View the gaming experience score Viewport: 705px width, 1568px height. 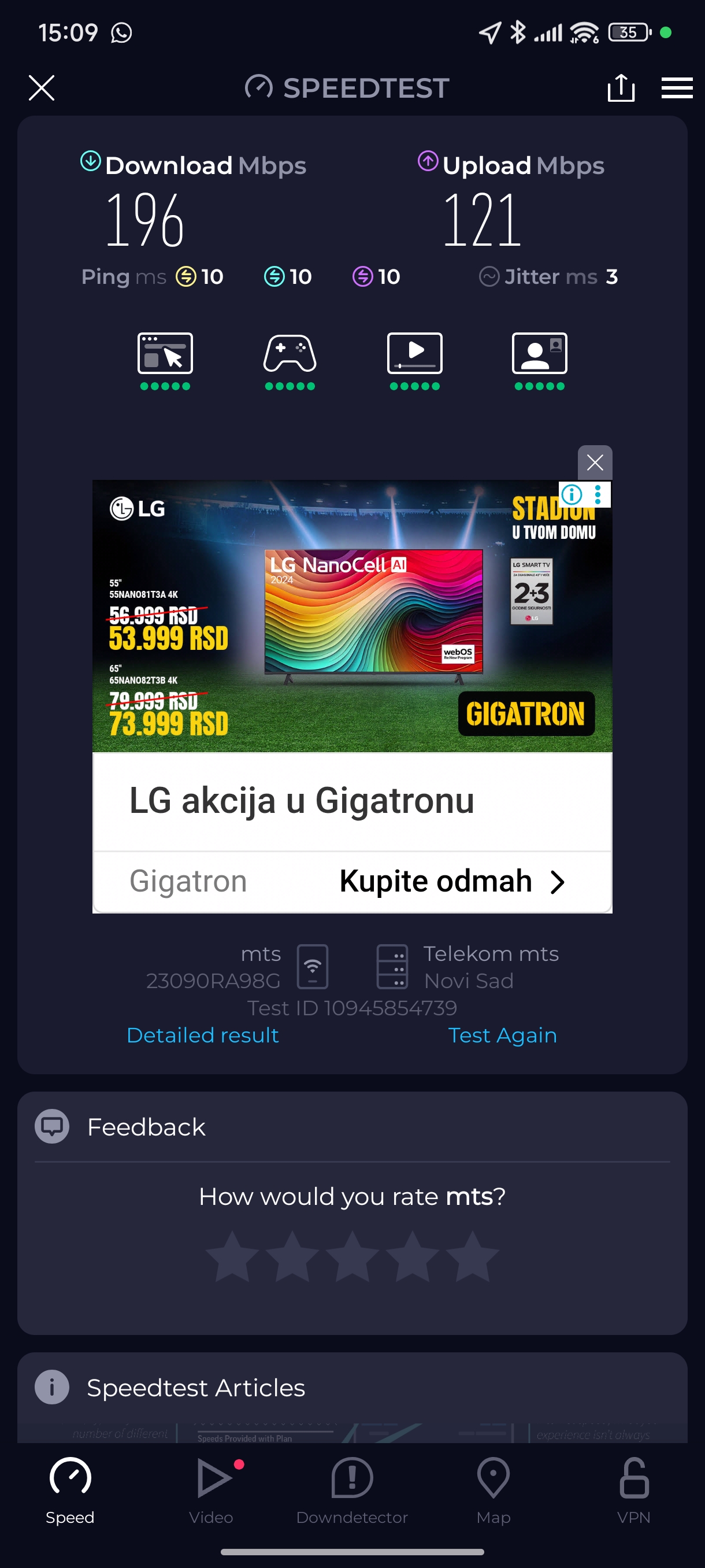pyautogui.click(x=290, y=360)
